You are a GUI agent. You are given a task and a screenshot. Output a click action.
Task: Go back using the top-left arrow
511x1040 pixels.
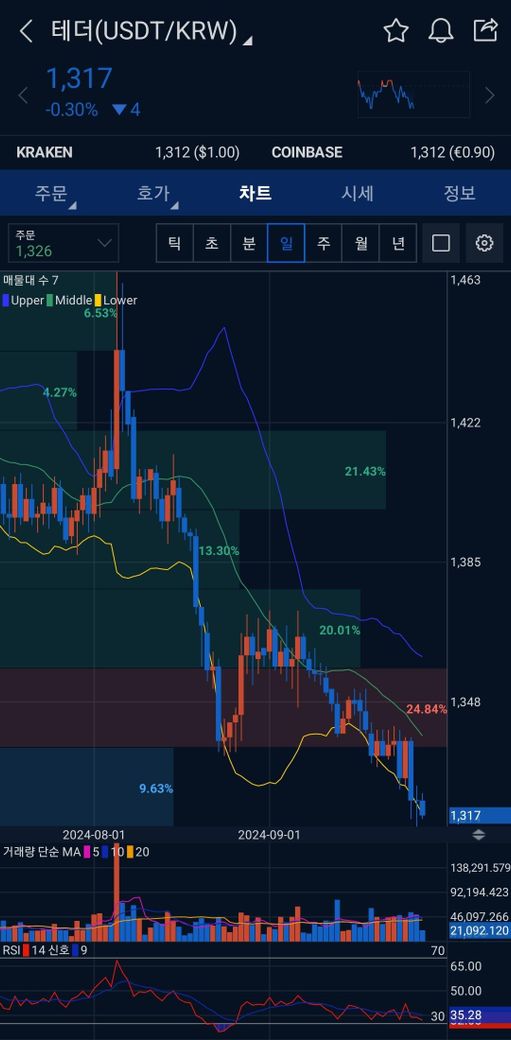click(25, 31)
